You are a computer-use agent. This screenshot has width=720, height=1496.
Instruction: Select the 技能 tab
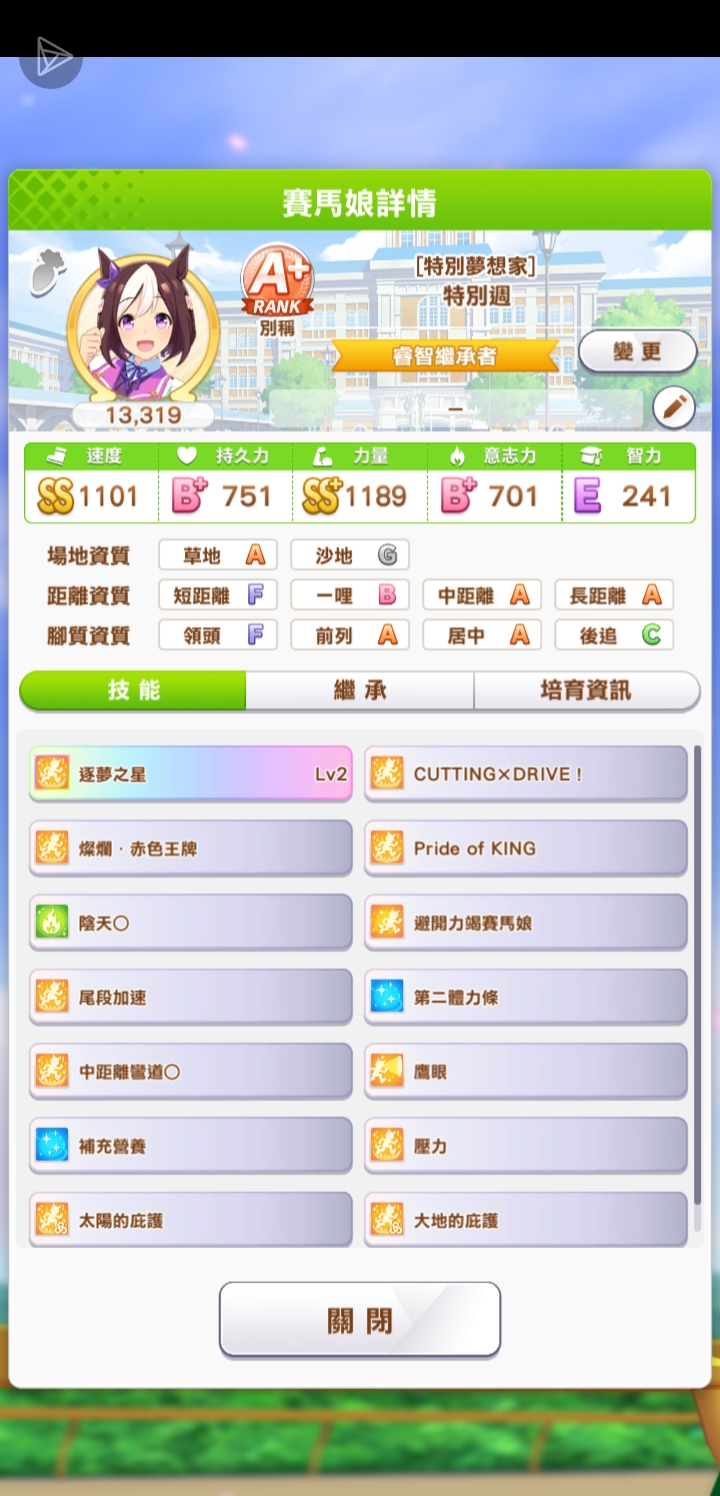[x=133, y=691]
